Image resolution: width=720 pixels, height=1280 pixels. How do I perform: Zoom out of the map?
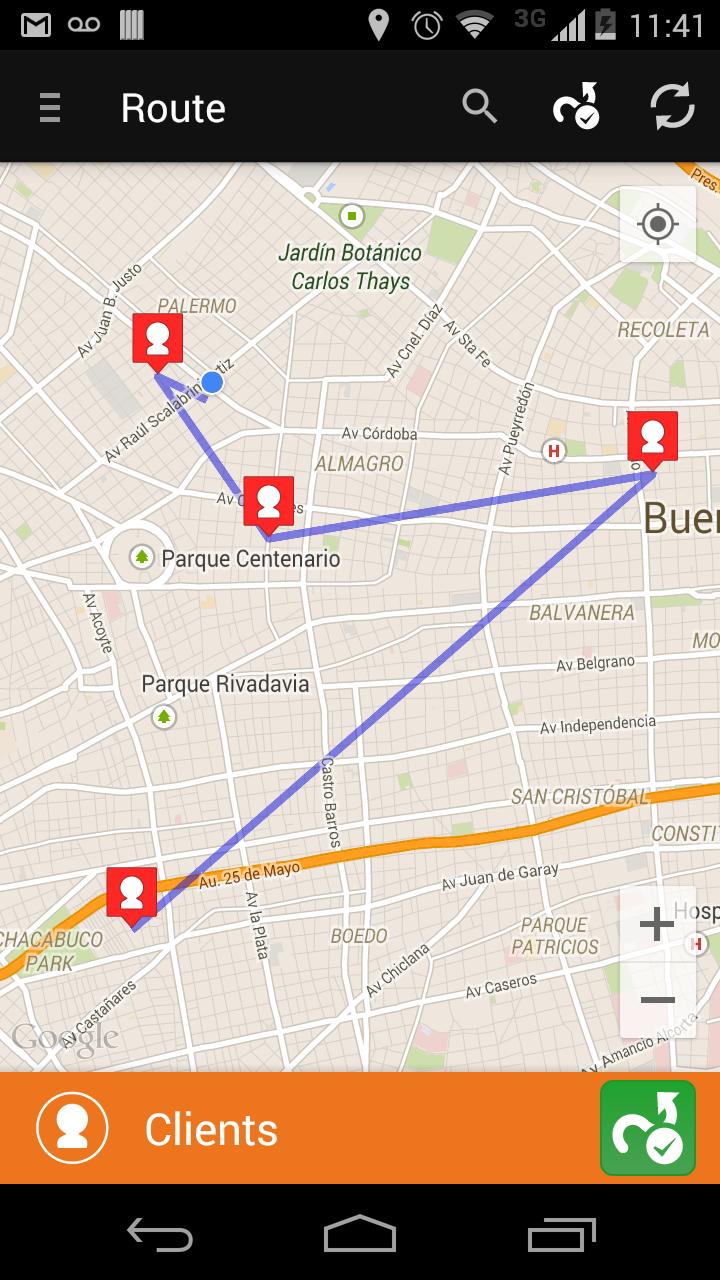click(x=657, y=1000)
